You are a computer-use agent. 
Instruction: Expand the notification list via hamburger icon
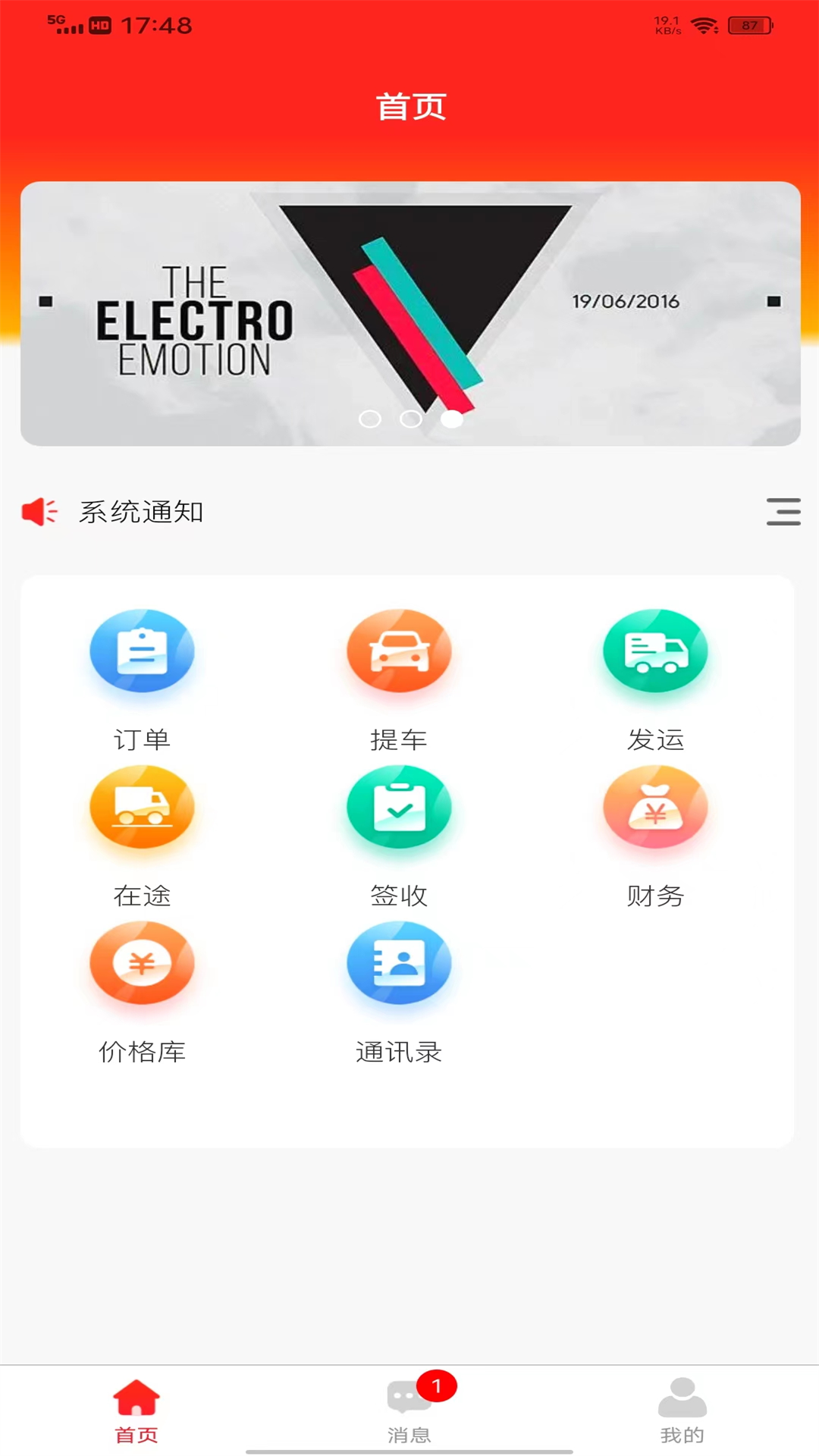pos(783,511)
